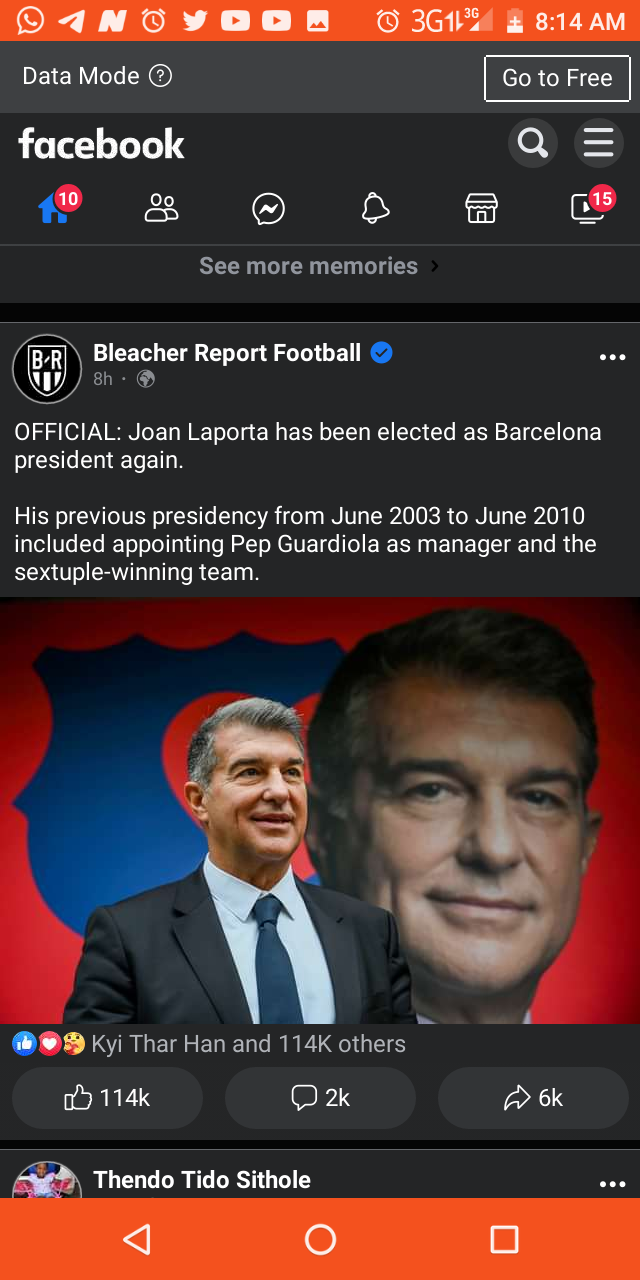Open comments on the Bleacher Report post
Viewport: 640px width, 1280px height.
(x=320, y=1098)
